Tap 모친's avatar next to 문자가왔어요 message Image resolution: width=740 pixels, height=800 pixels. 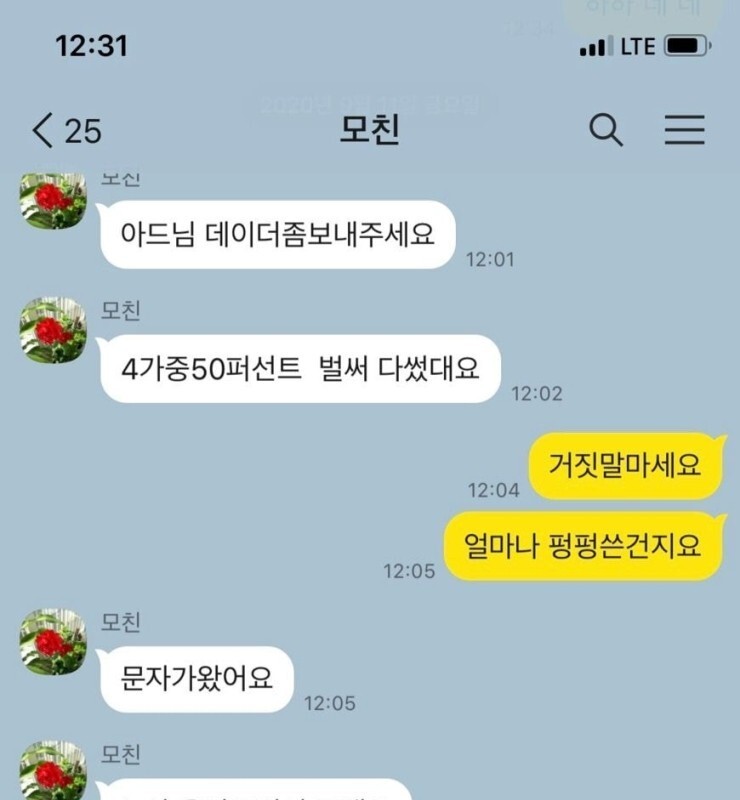pos(54,641)
